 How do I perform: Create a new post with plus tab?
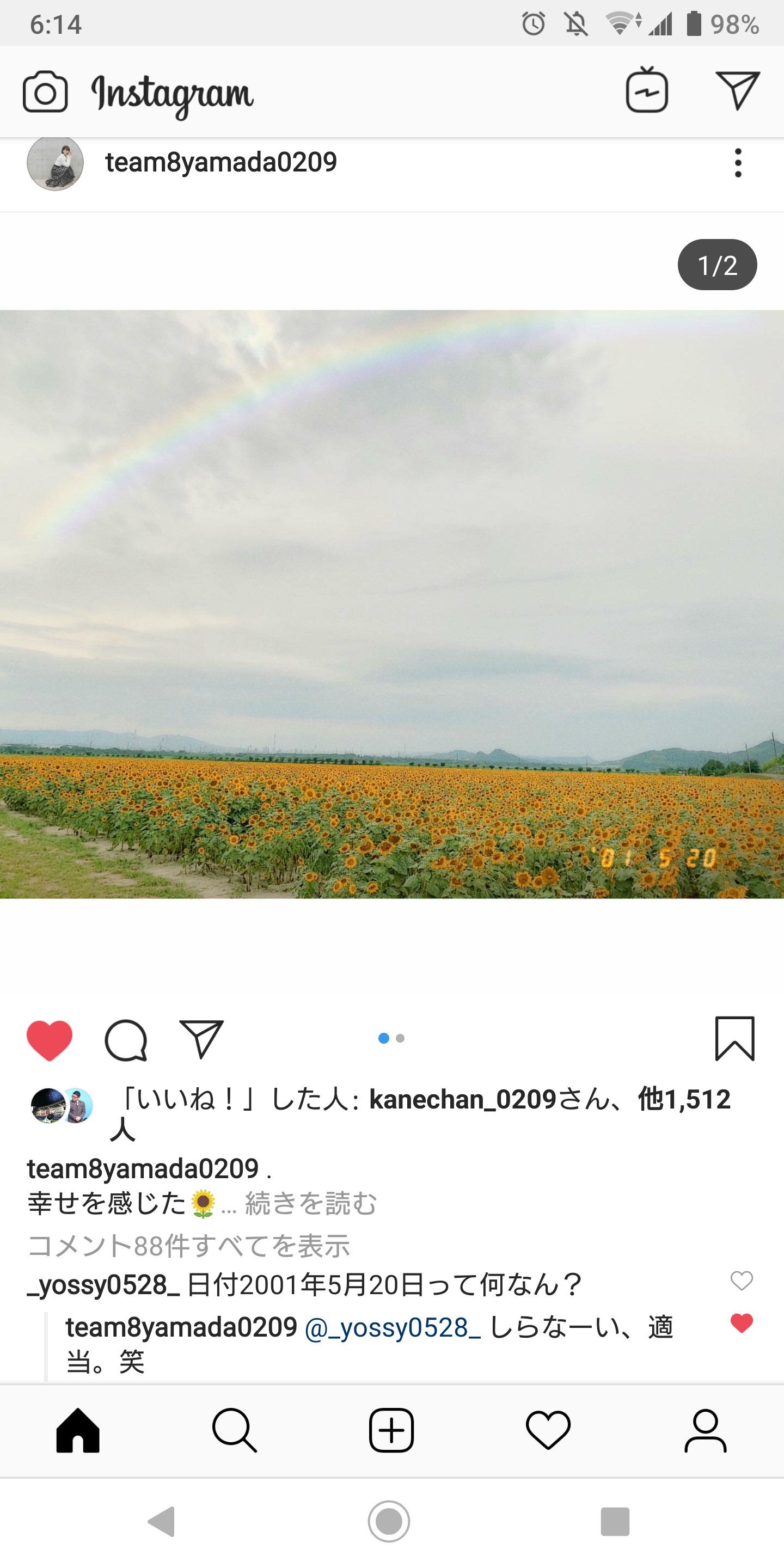pos(391,1430)
